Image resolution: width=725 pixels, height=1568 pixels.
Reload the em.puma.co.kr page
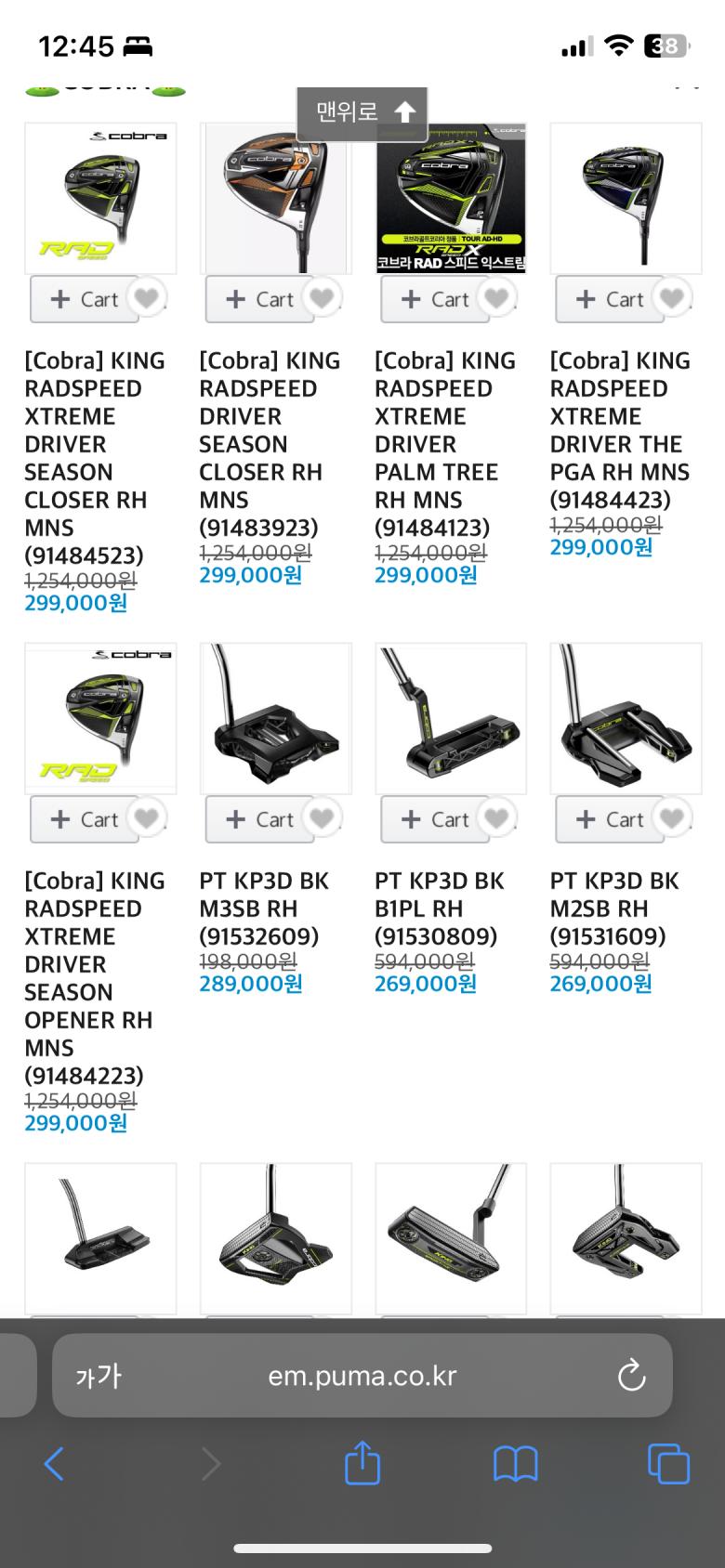632,1376
